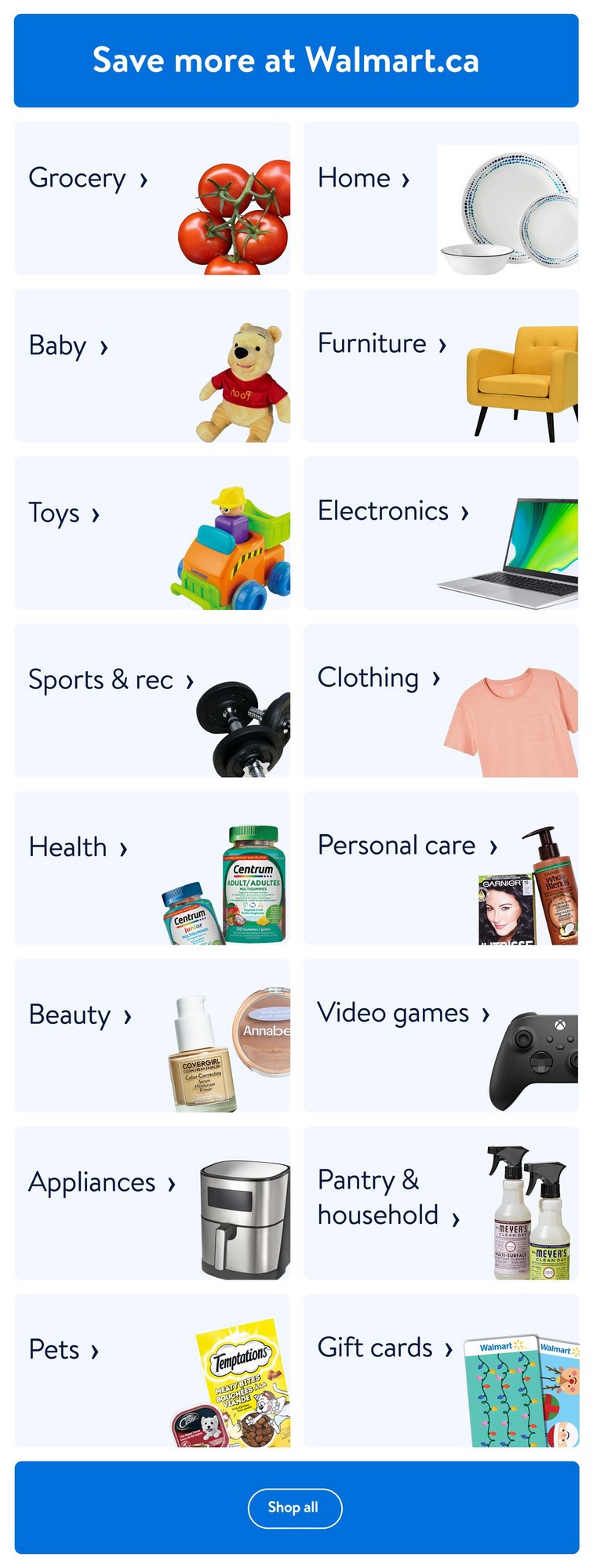Open the Grocery category
593x1568 pixels.
[x=151, y=198]
